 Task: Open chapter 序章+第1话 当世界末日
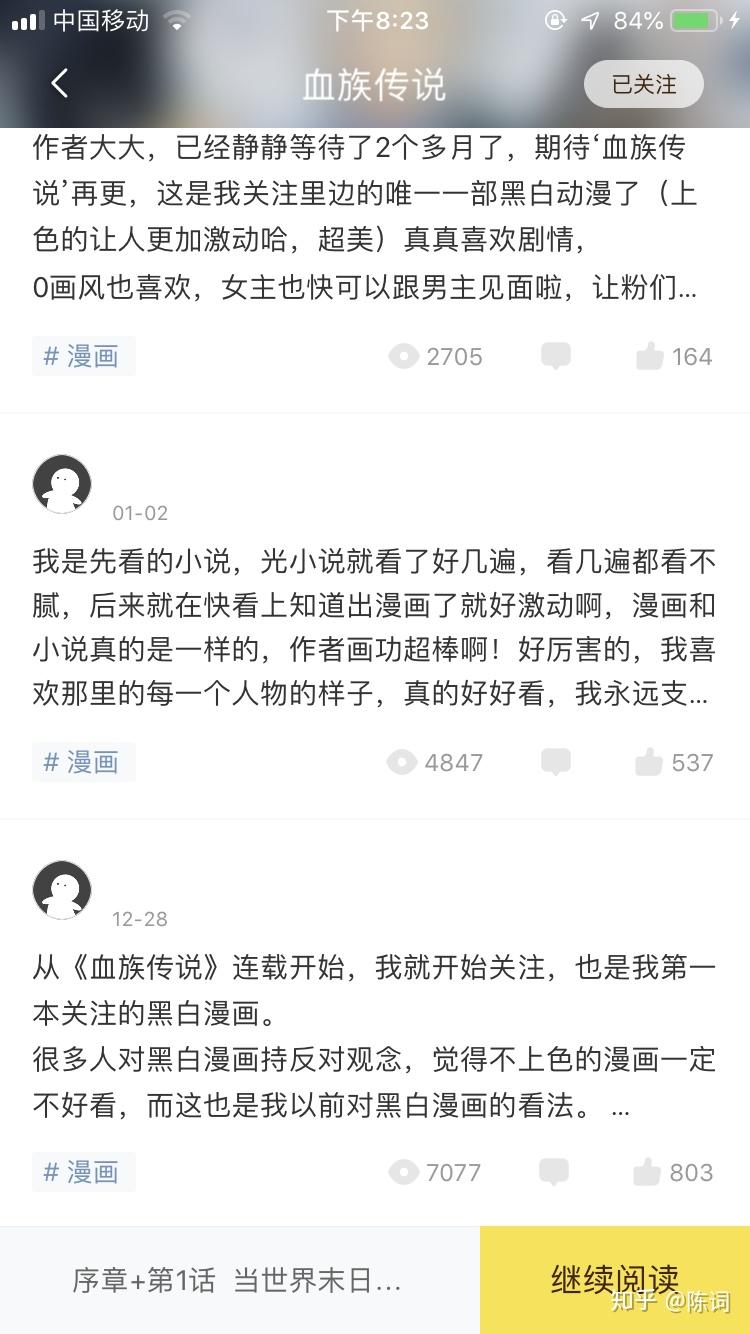(237, 1281)
